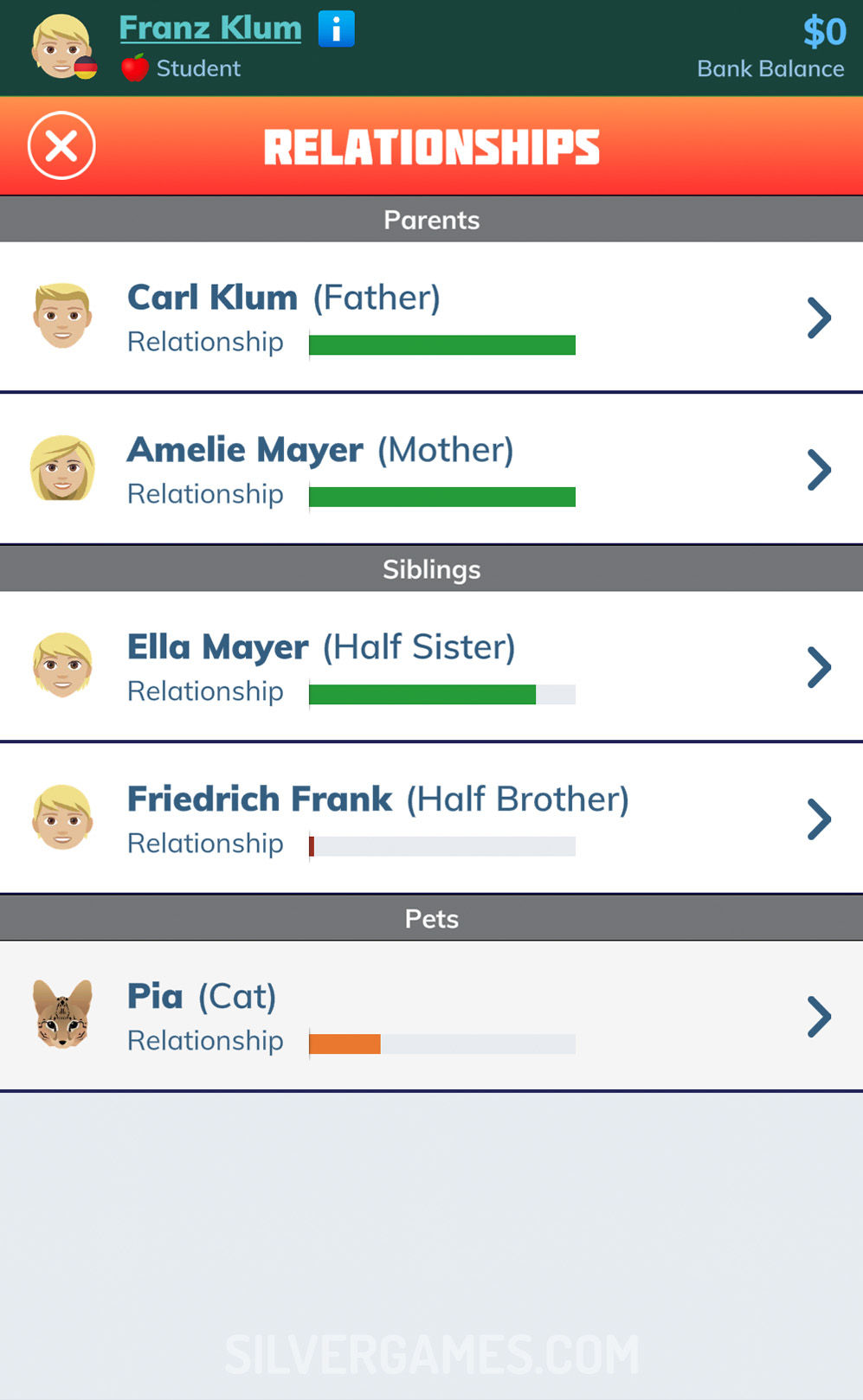Select Pia the cat

431,1017
